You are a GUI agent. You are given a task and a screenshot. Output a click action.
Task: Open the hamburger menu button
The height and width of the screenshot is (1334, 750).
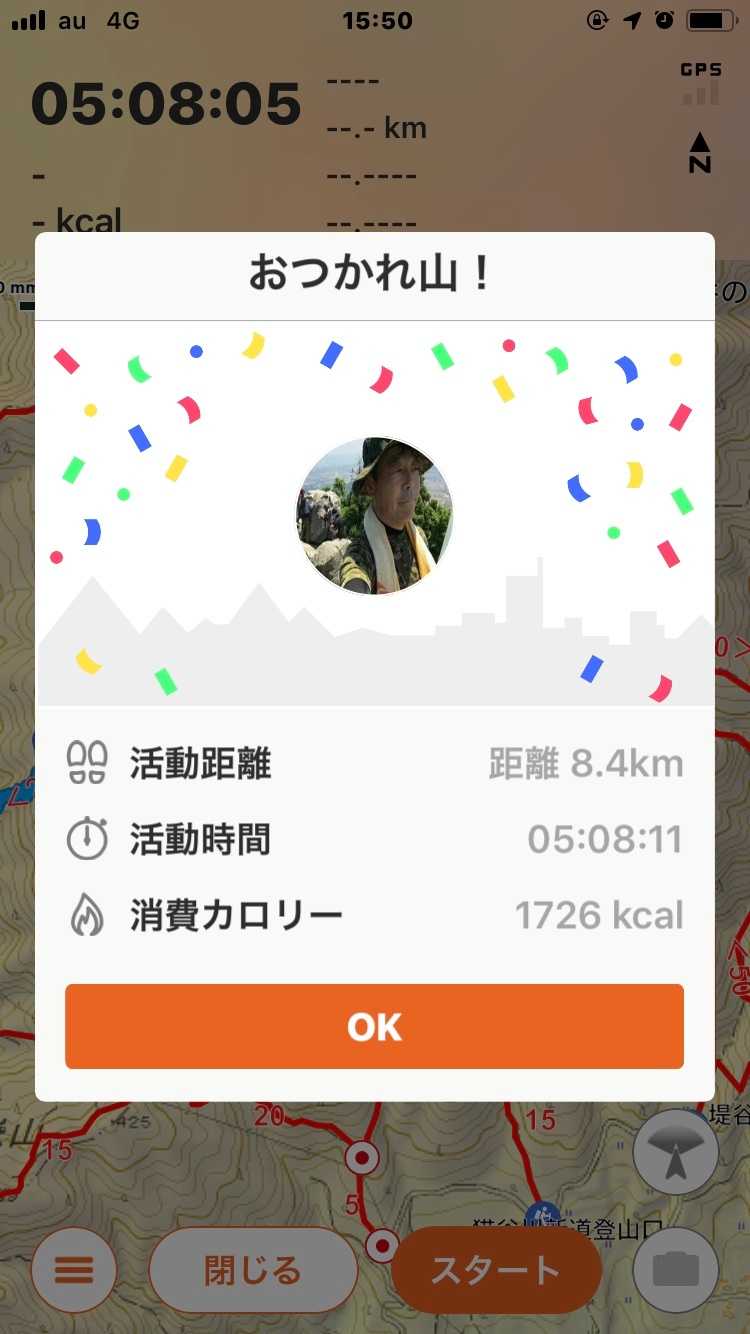tap(74, 1270)
